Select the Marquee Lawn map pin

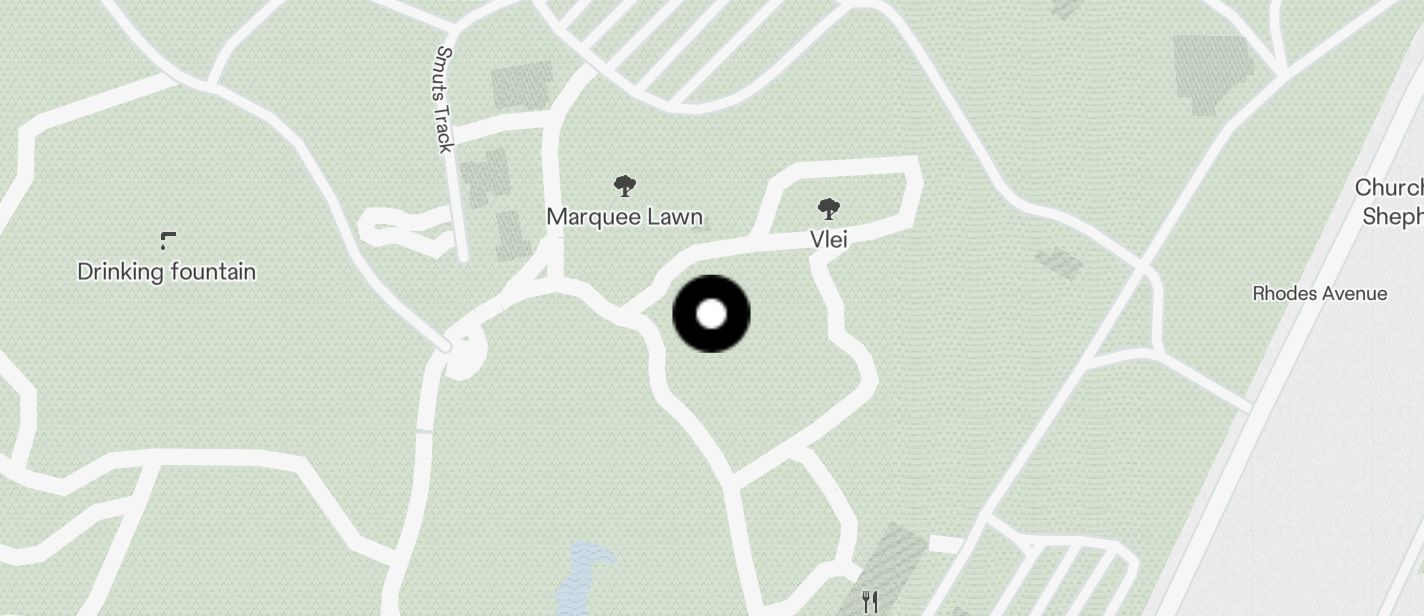[625, 186]
